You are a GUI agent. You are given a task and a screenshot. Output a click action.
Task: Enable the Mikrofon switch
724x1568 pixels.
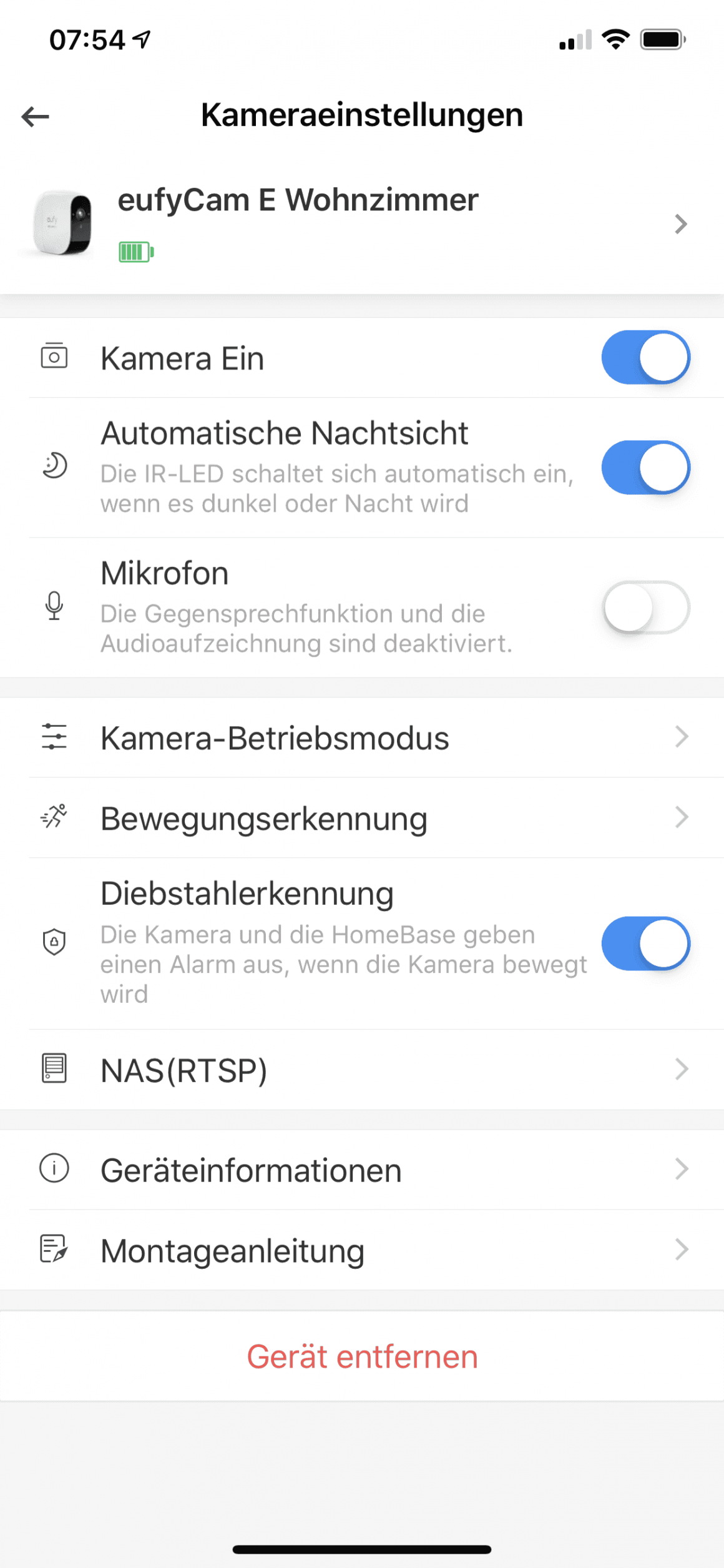point(645,608)
